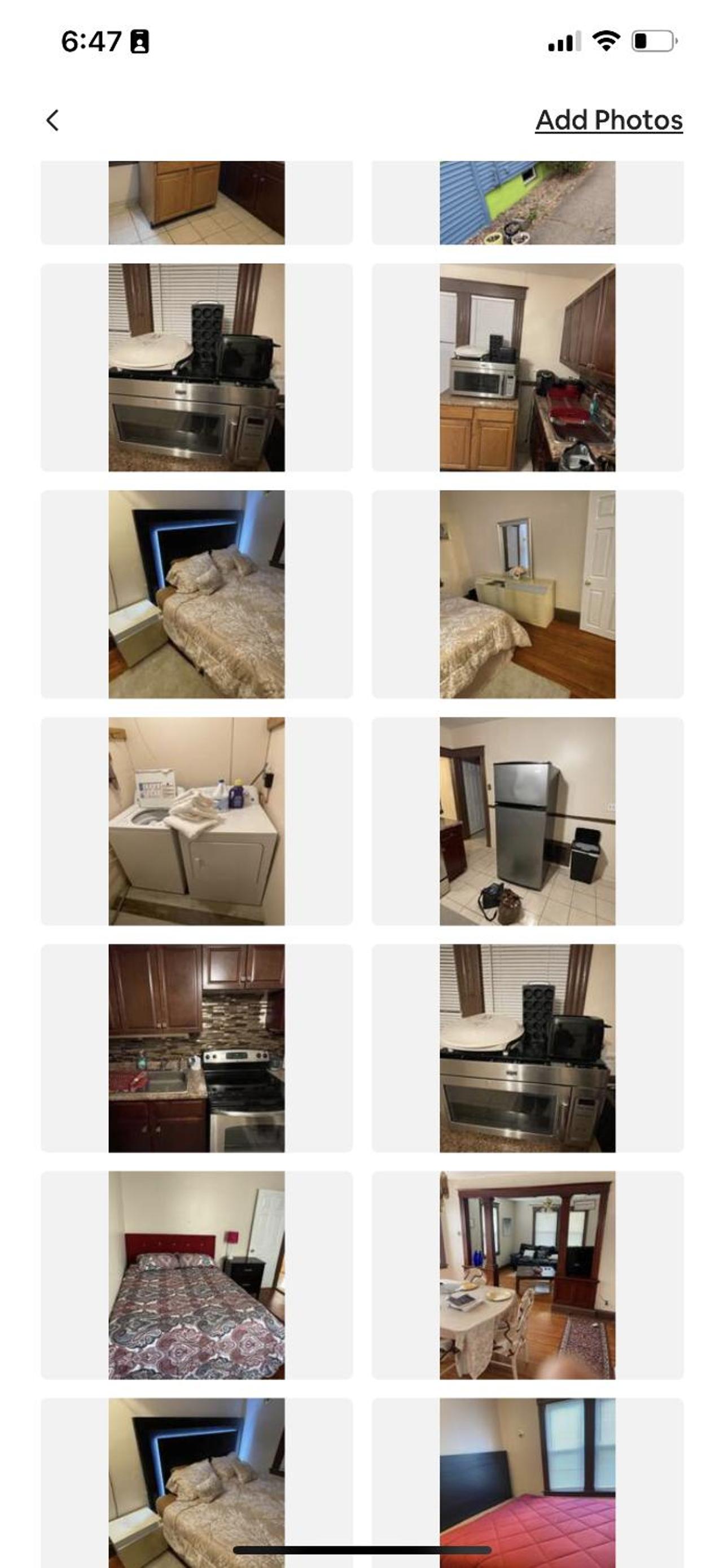Open the red quilt bedroom photo
This screenshot has height=1568, width=724.
[x=528, y=1483]
